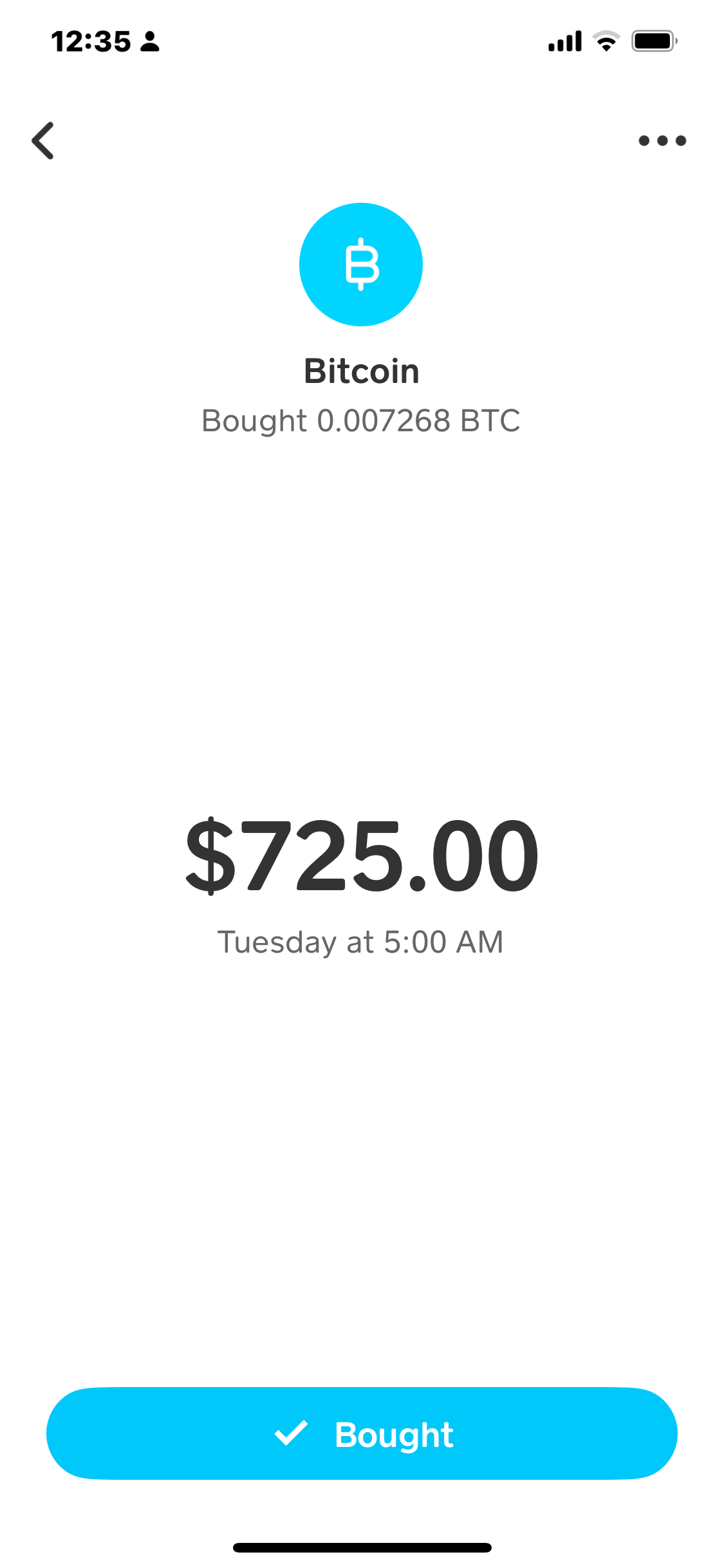Go back to the previous screen
The image size is (724, 1568).
pos(43,140)
